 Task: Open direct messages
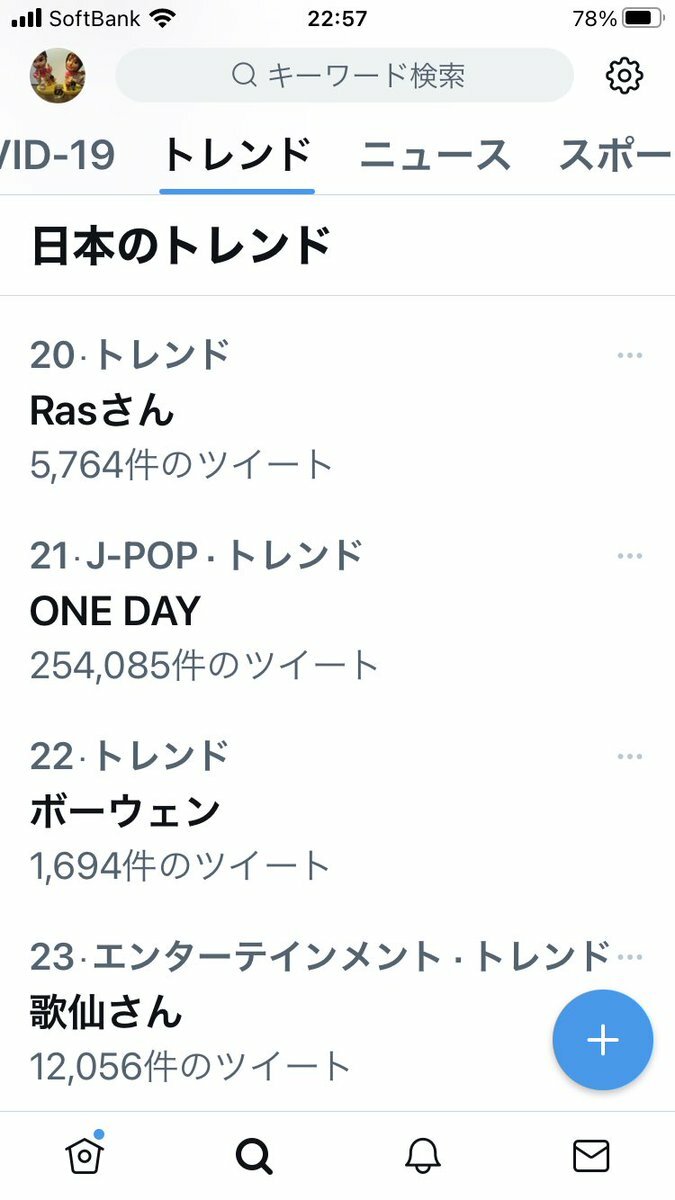coord(591,1157)
